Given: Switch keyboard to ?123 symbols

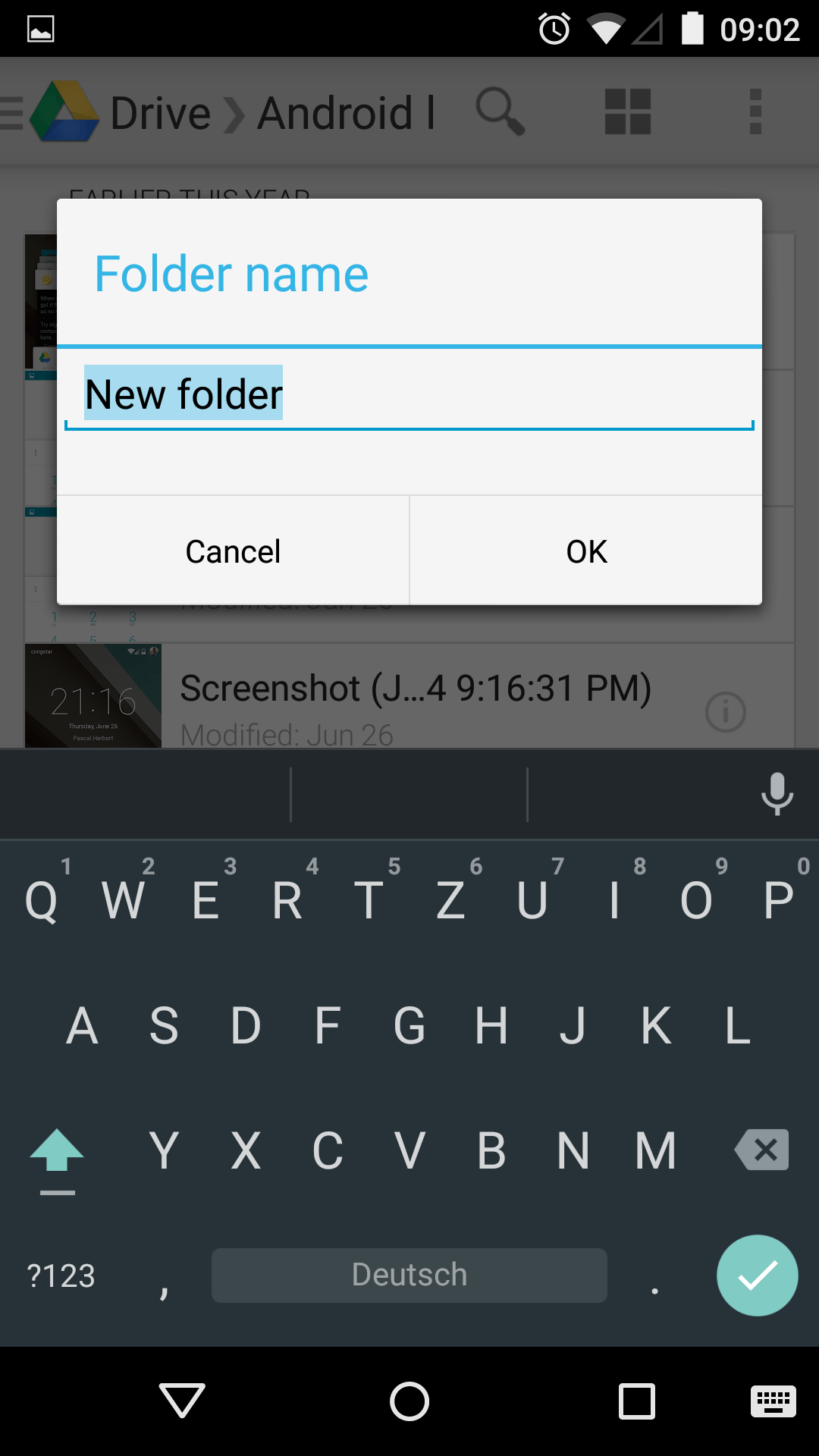Looking at the screenshot, I should (61, 1276).
